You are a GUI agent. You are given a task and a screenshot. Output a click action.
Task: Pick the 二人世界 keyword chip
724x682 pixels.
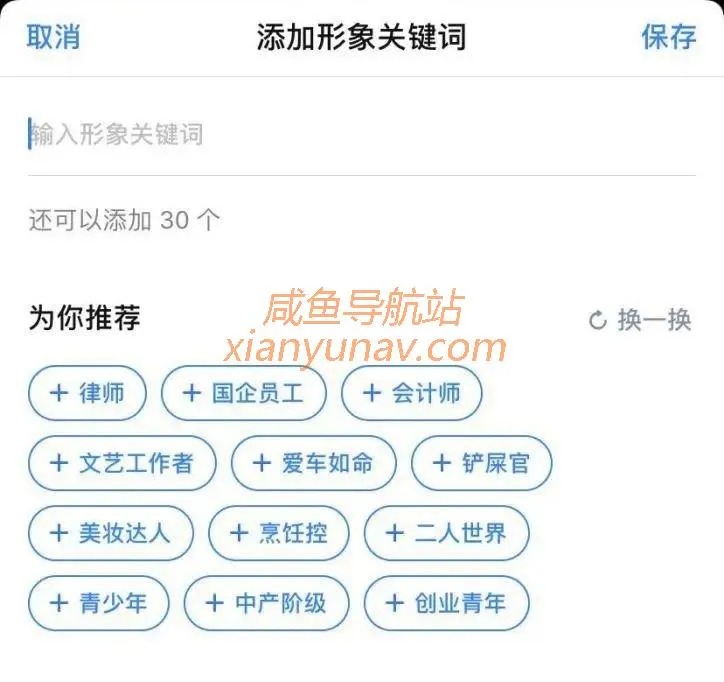(x=446, y=533)
